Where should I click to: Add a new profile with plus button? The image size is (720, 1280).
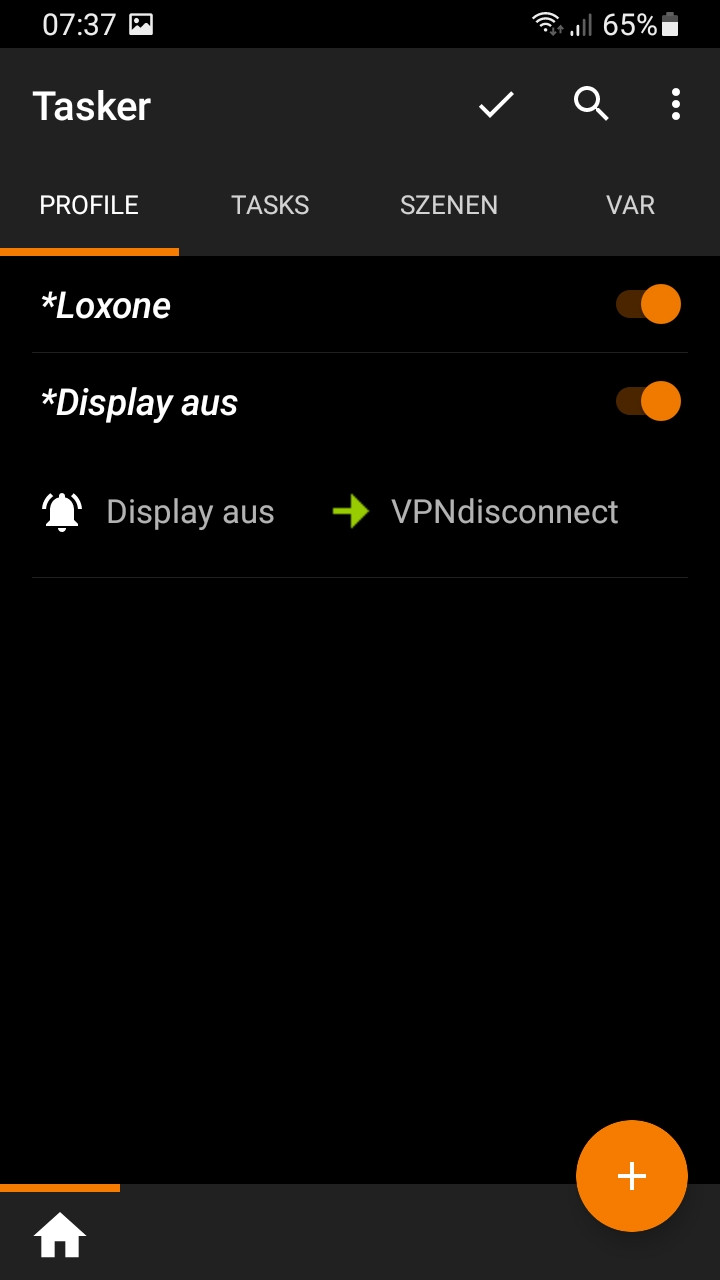click(632, 1176)
